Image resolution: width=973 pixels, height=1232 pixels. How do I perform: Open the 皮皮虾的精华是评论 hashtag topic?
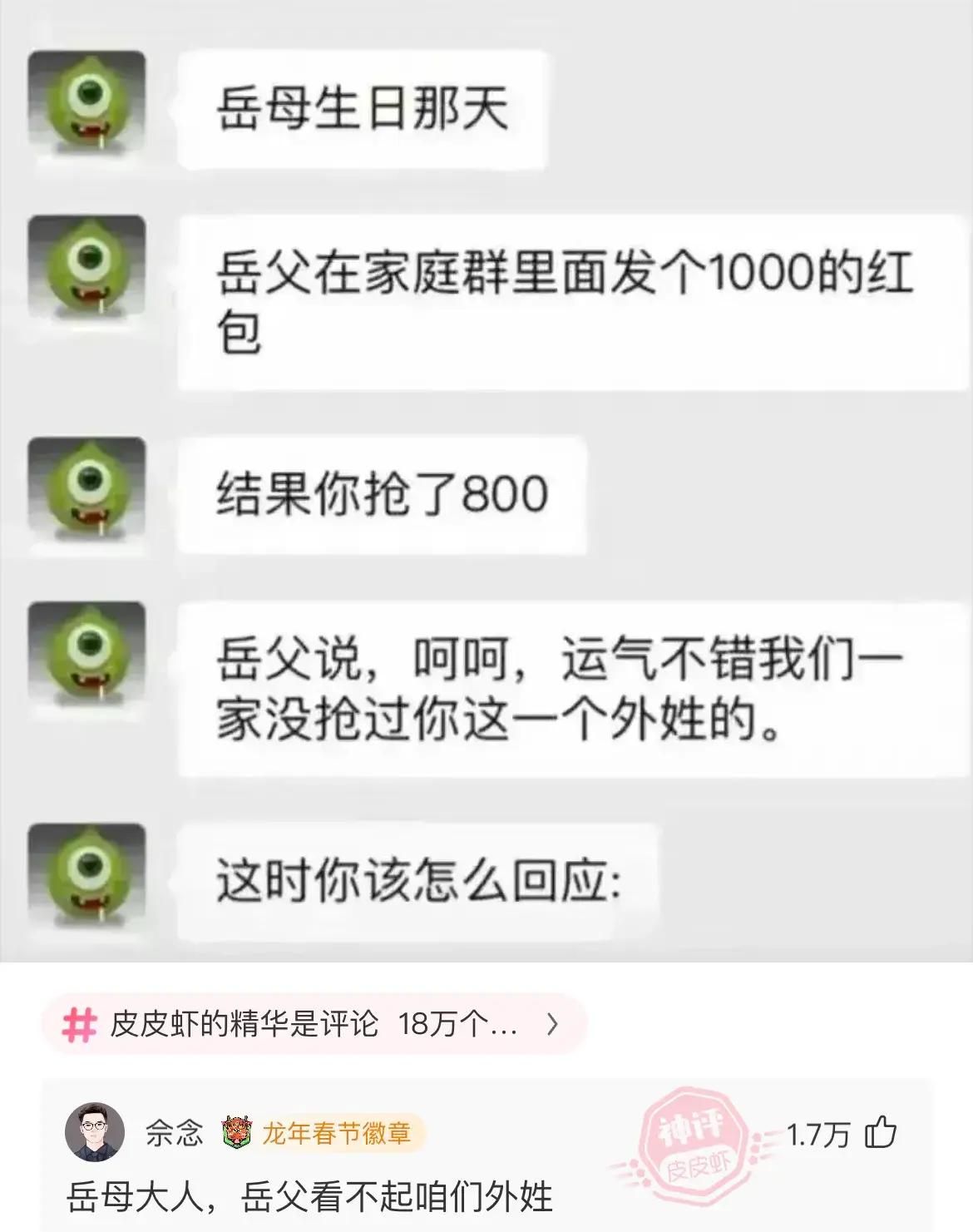pyautogui.click(x=313, y=1024)
